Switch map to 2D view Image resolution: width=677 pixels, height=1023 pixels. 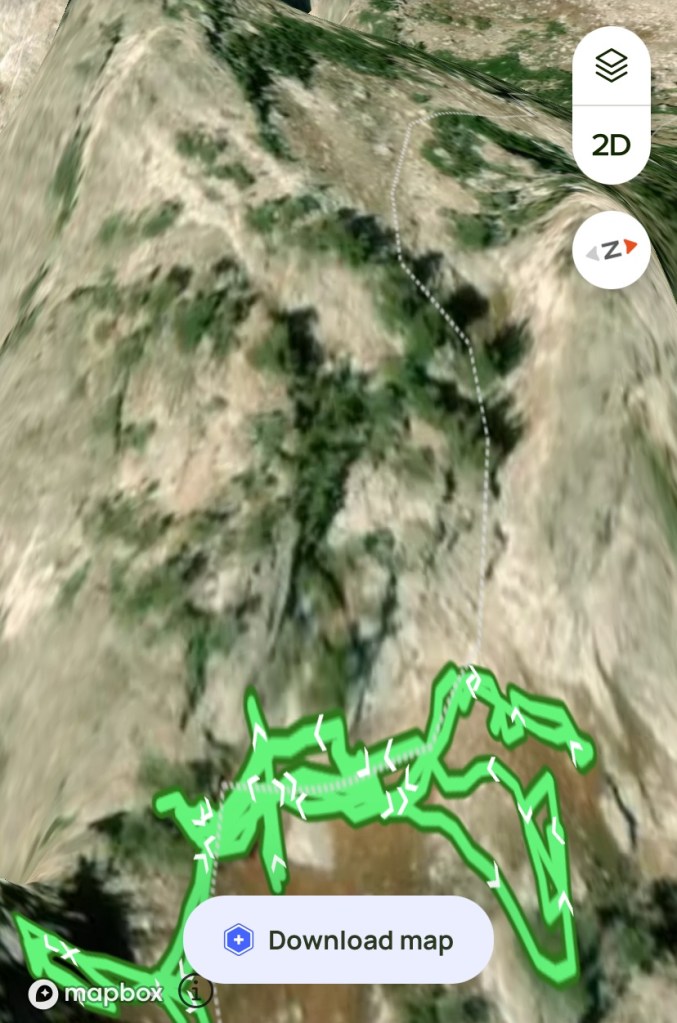(x=611, y=145)
